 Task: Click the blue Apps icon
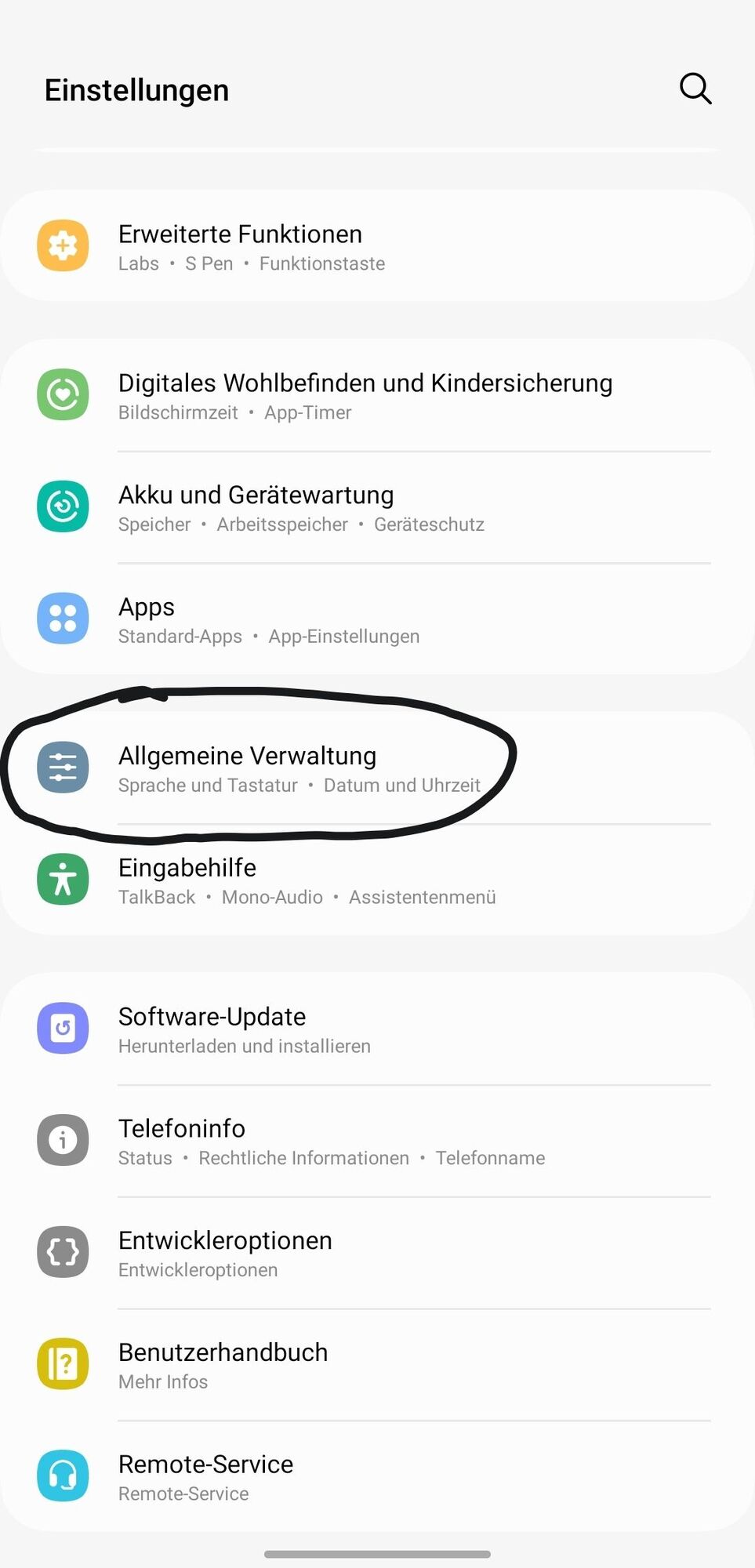click(63, 619)
